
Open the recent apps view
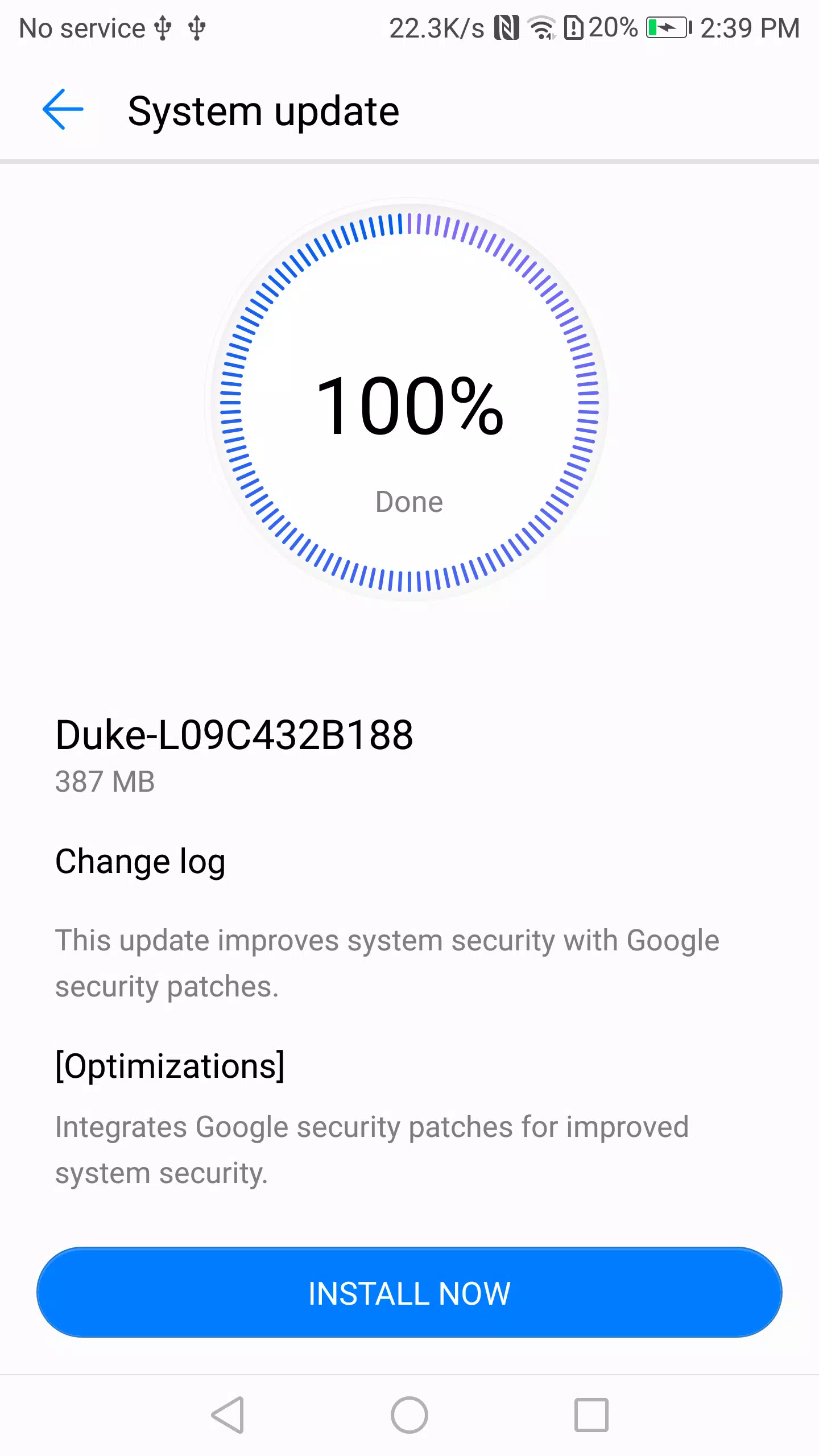point(591,1414)
